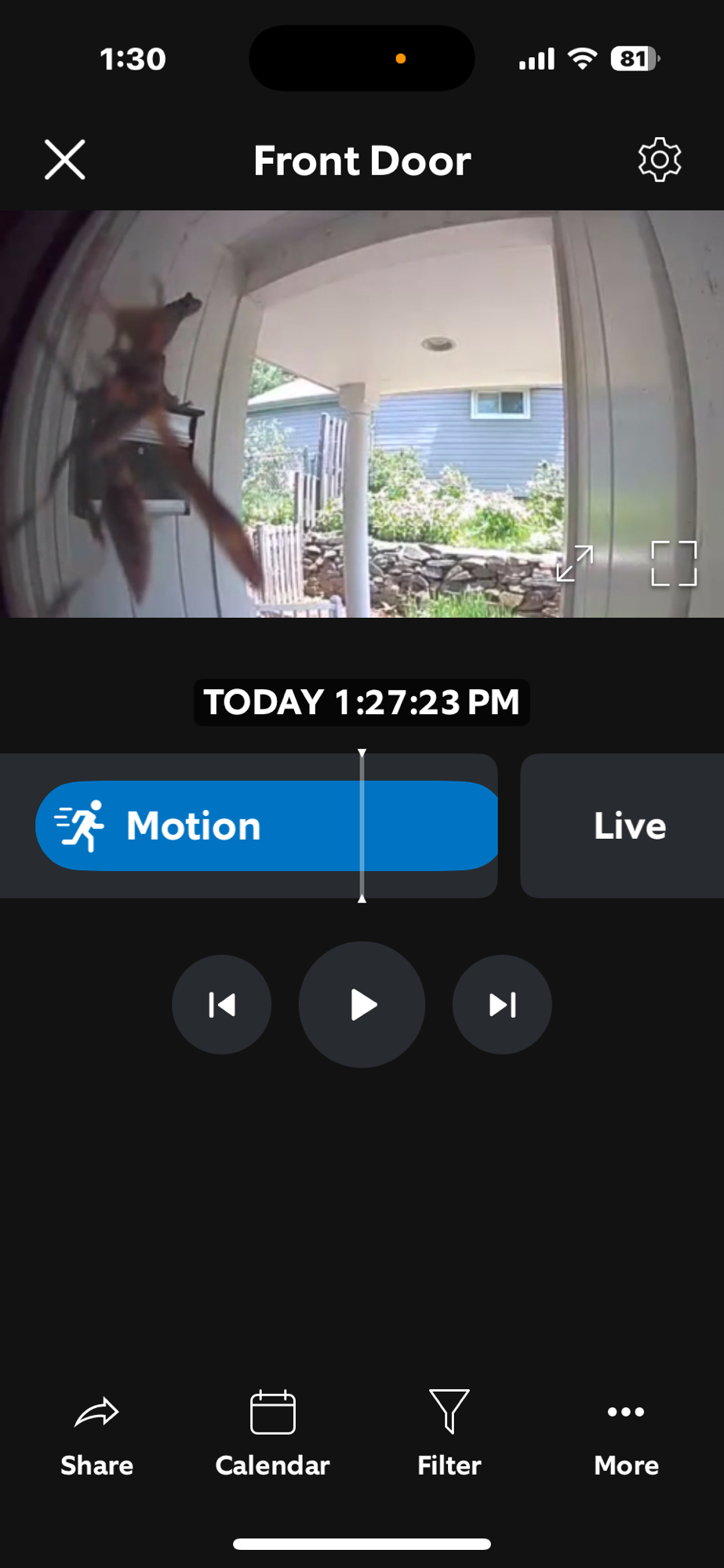
Task: Skip to the next event
Action: click(x=502, y=1004)
